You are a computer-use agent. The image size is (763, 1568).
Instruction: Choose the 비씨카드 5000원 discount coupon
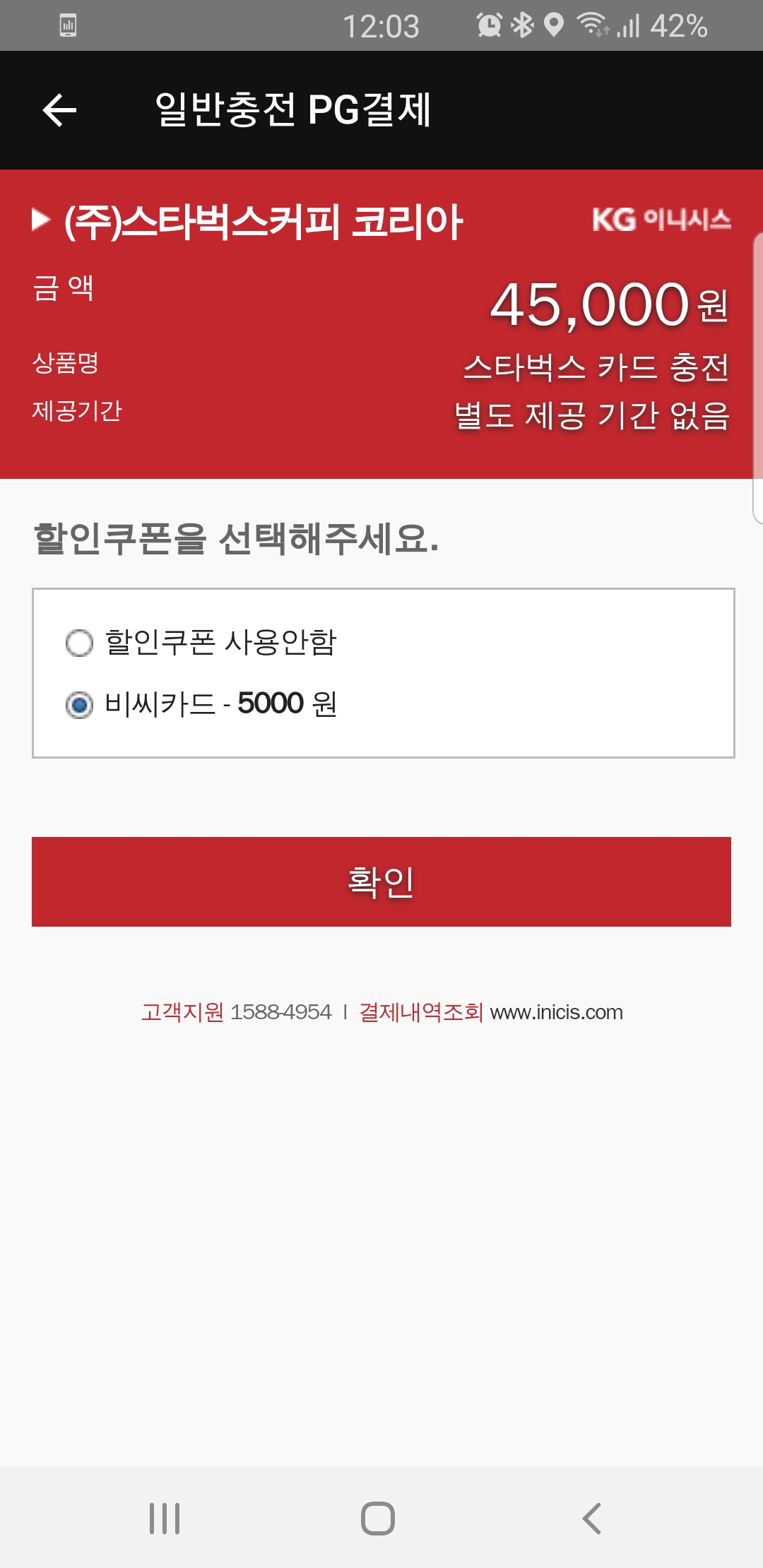click(x=79, y=704)
